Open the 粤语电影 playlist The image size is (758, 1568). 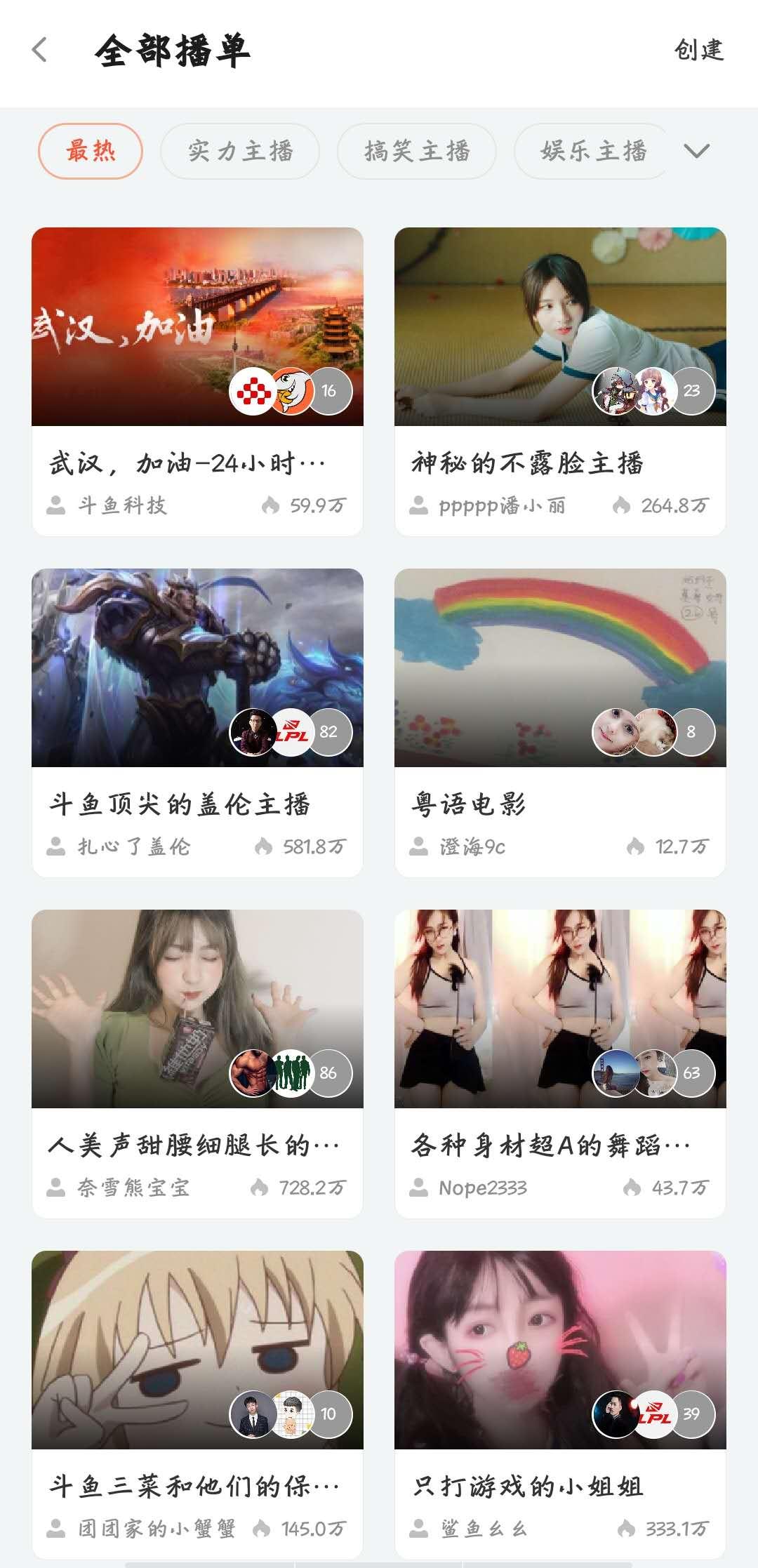[560, 722]
